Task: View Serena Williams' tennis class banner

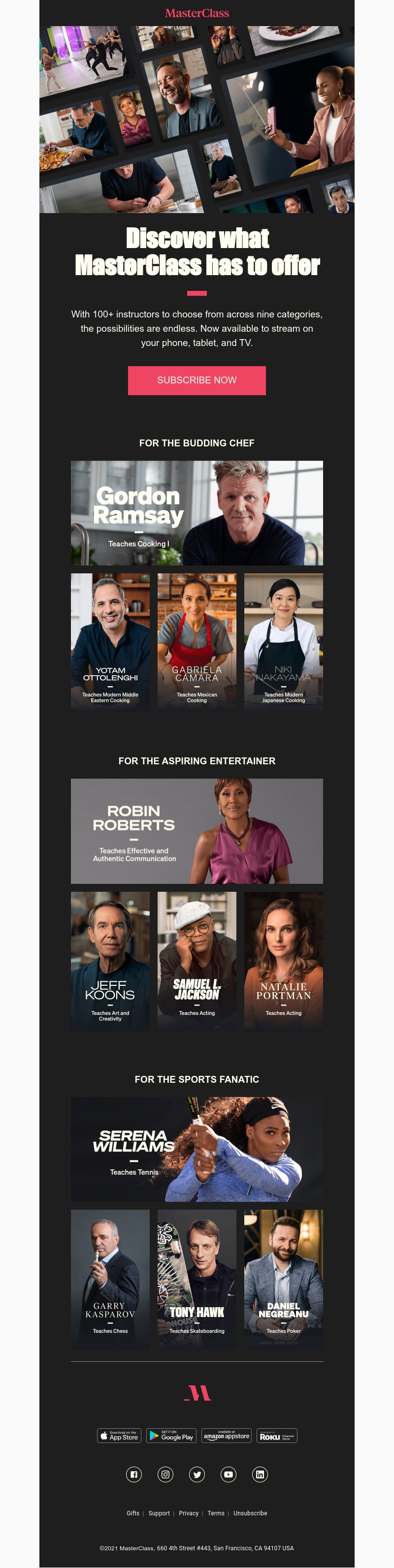Action: [197, 1149]
